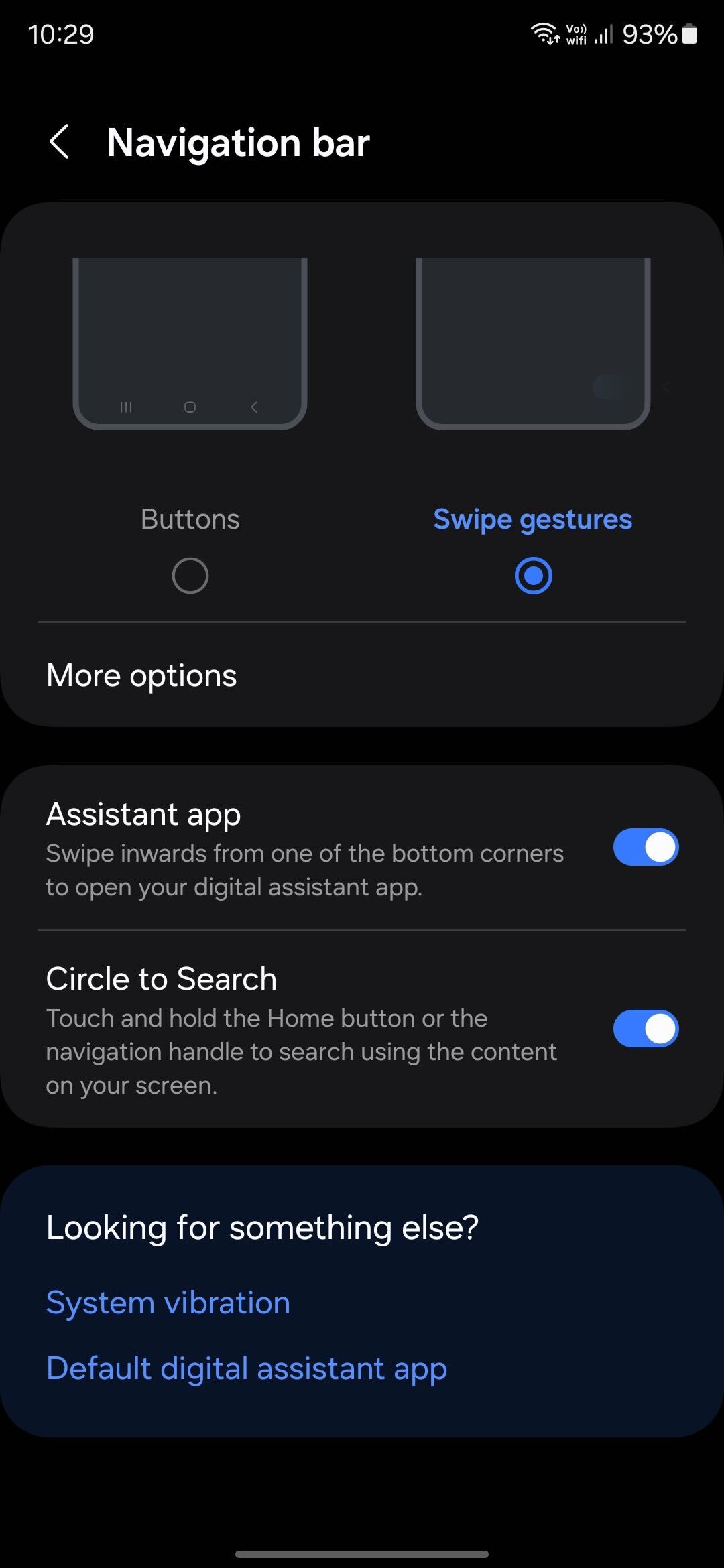Select the Swipe gestures radio button

coord(534,576)
